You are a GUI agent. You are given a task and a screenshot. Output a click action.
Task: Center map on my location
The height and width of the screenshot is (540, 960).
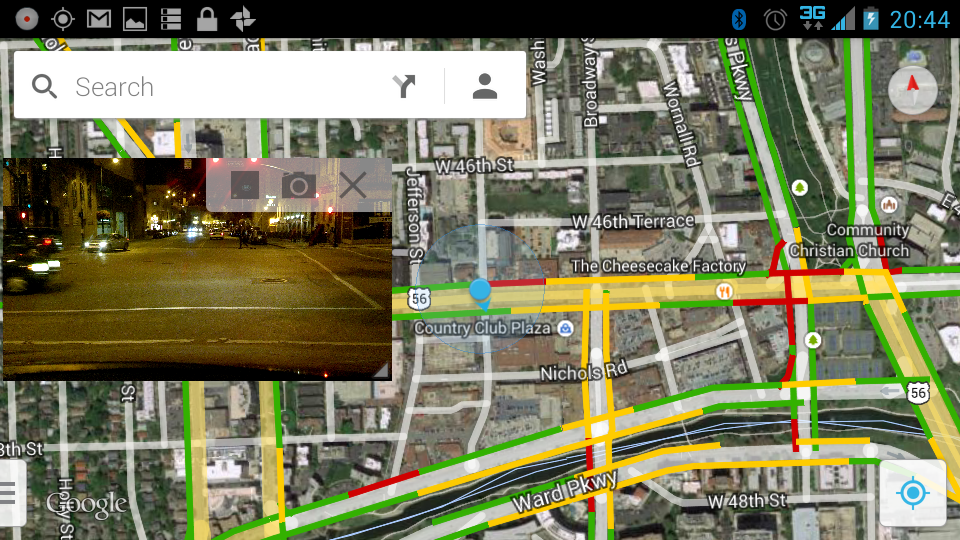tap(912, 493)
